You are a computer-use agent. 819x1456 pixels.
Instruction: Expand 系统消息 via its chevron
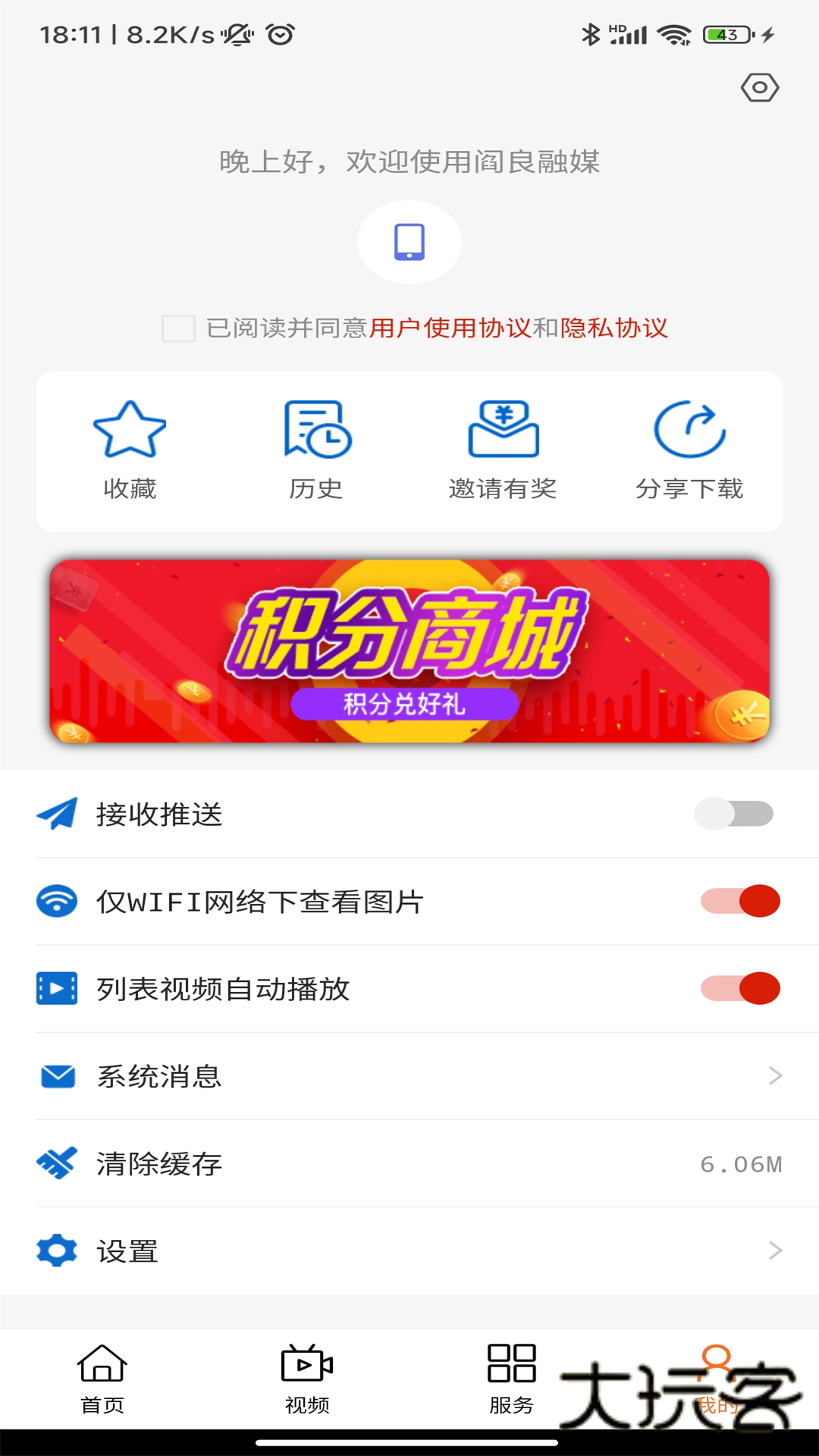coord(773,1075)
